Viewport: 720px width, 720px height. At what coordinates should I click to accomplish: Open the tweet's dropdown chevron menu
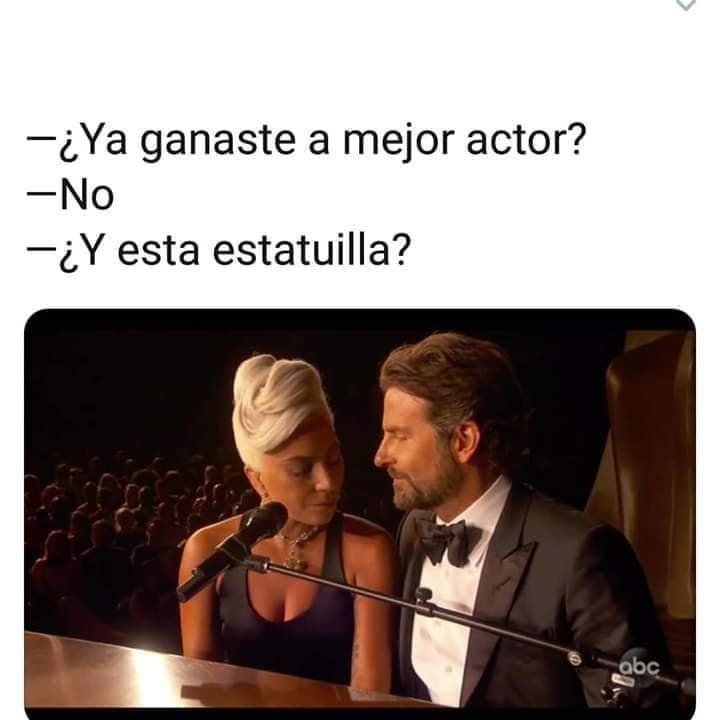(x=686, y=4)
